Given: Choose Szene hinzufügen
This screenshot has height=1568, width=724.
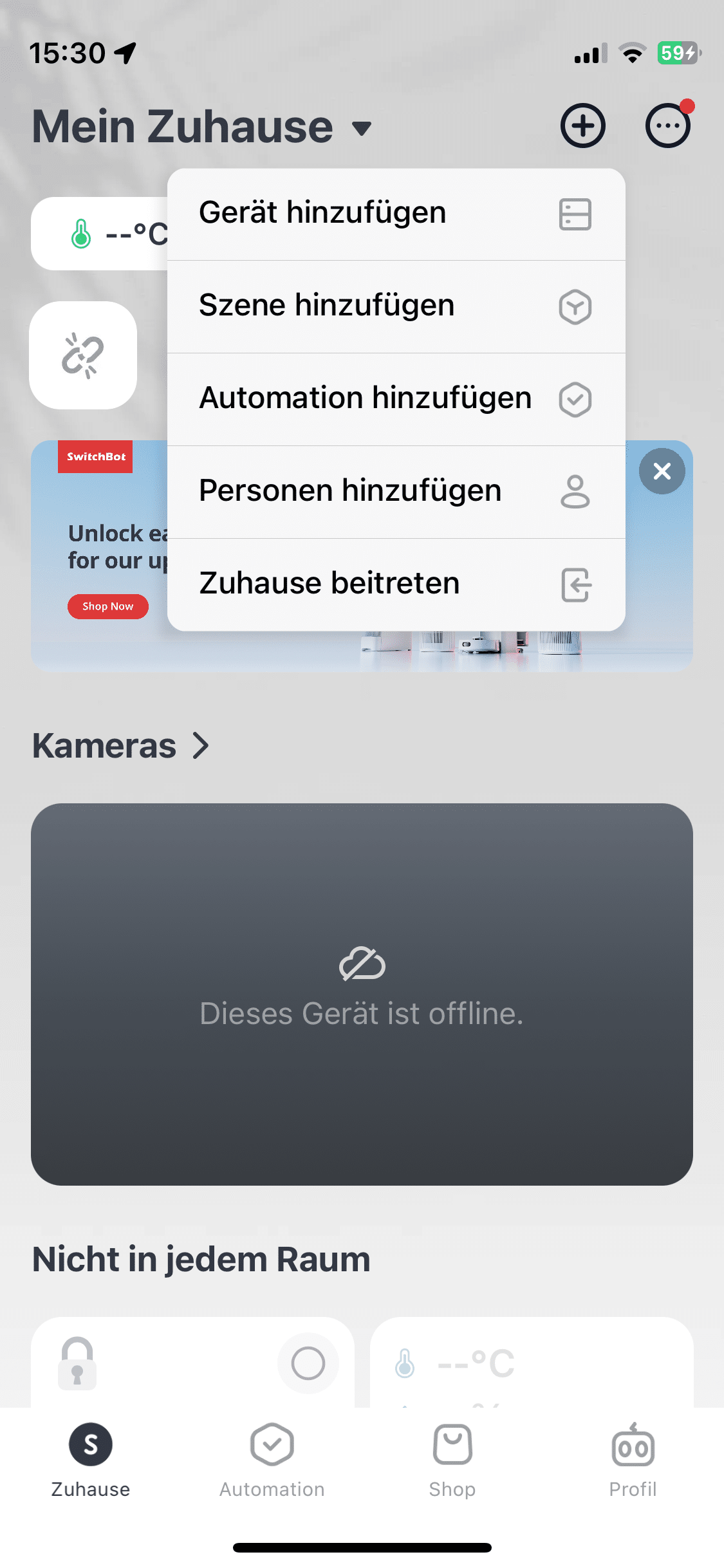Looking at the screenshot, I should tap(395, 306).
